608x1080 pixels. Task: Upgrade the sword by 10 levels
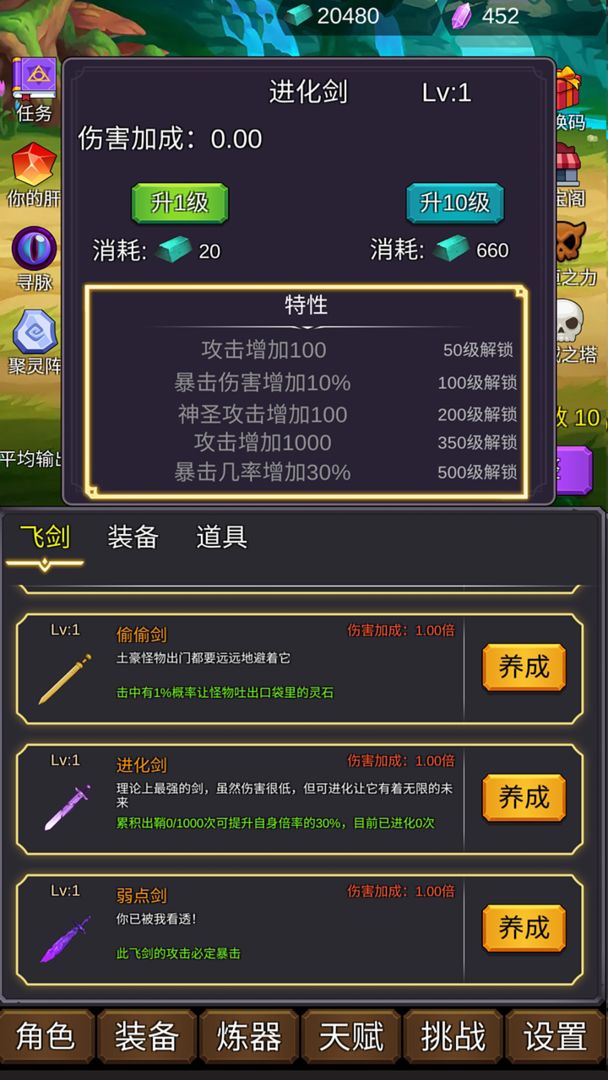click(x=454, y=203)
